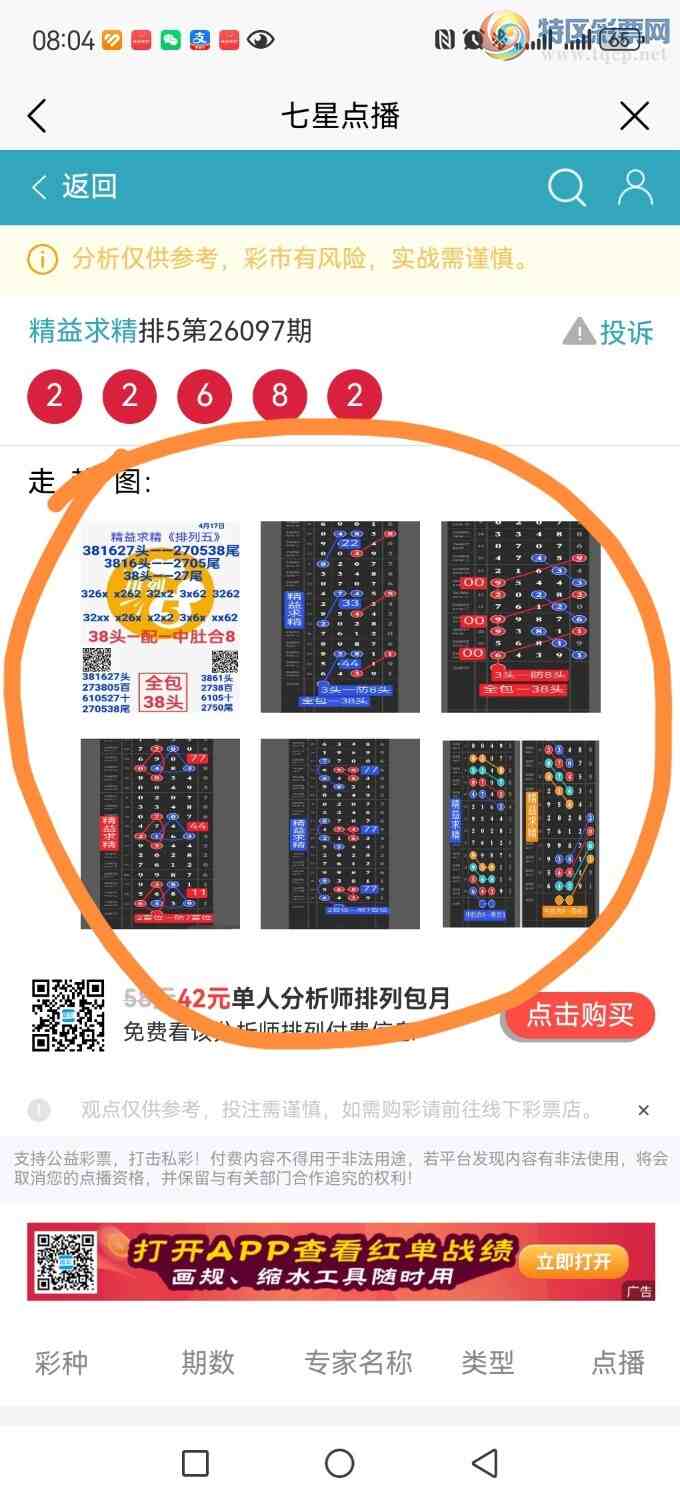Open the last chart image with two panels
680x1500 pixels.
point(520,834)
